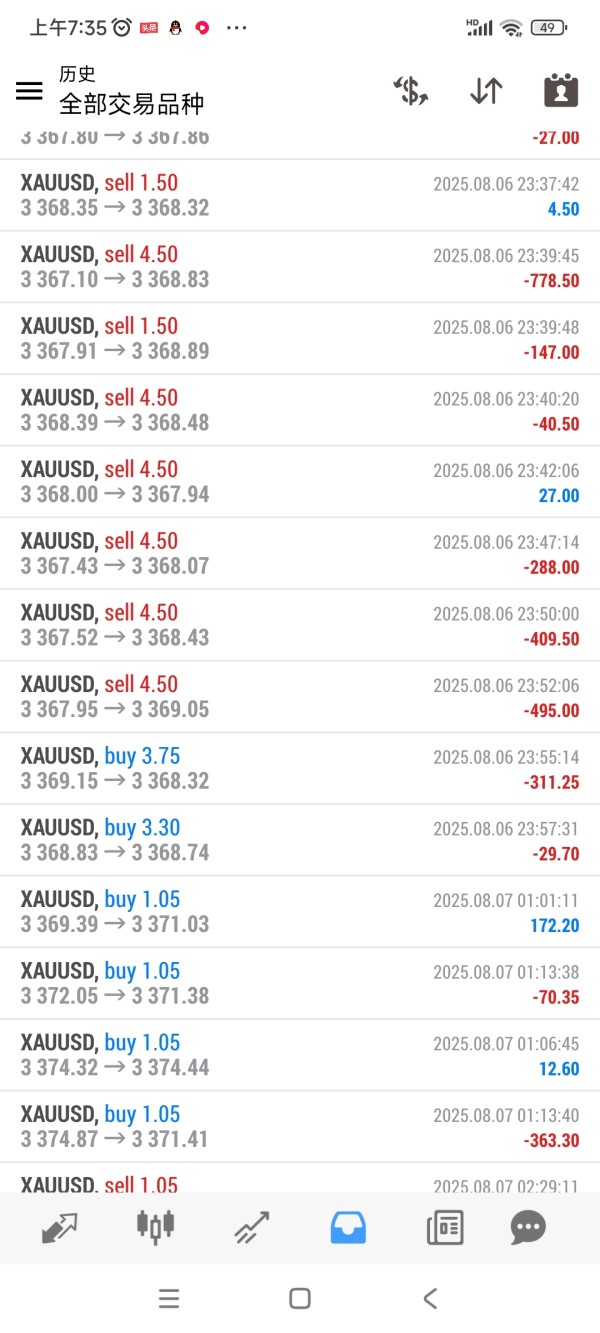Open the buy 3.75 trade losing 311.25
This screenshot has width=600, height=1333.
(x=300, y=769)
